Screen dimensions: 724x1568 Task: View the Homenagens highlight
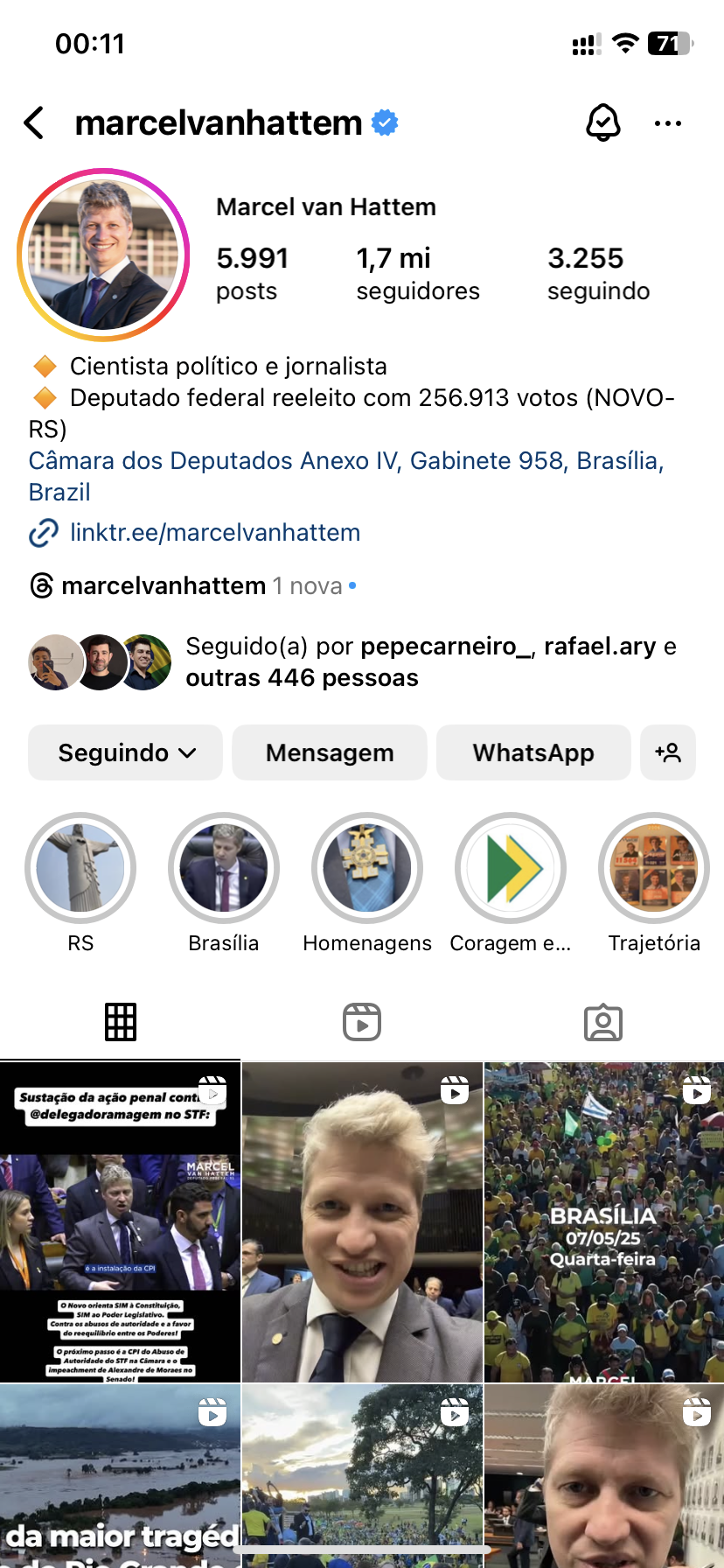tap(367, 868)
